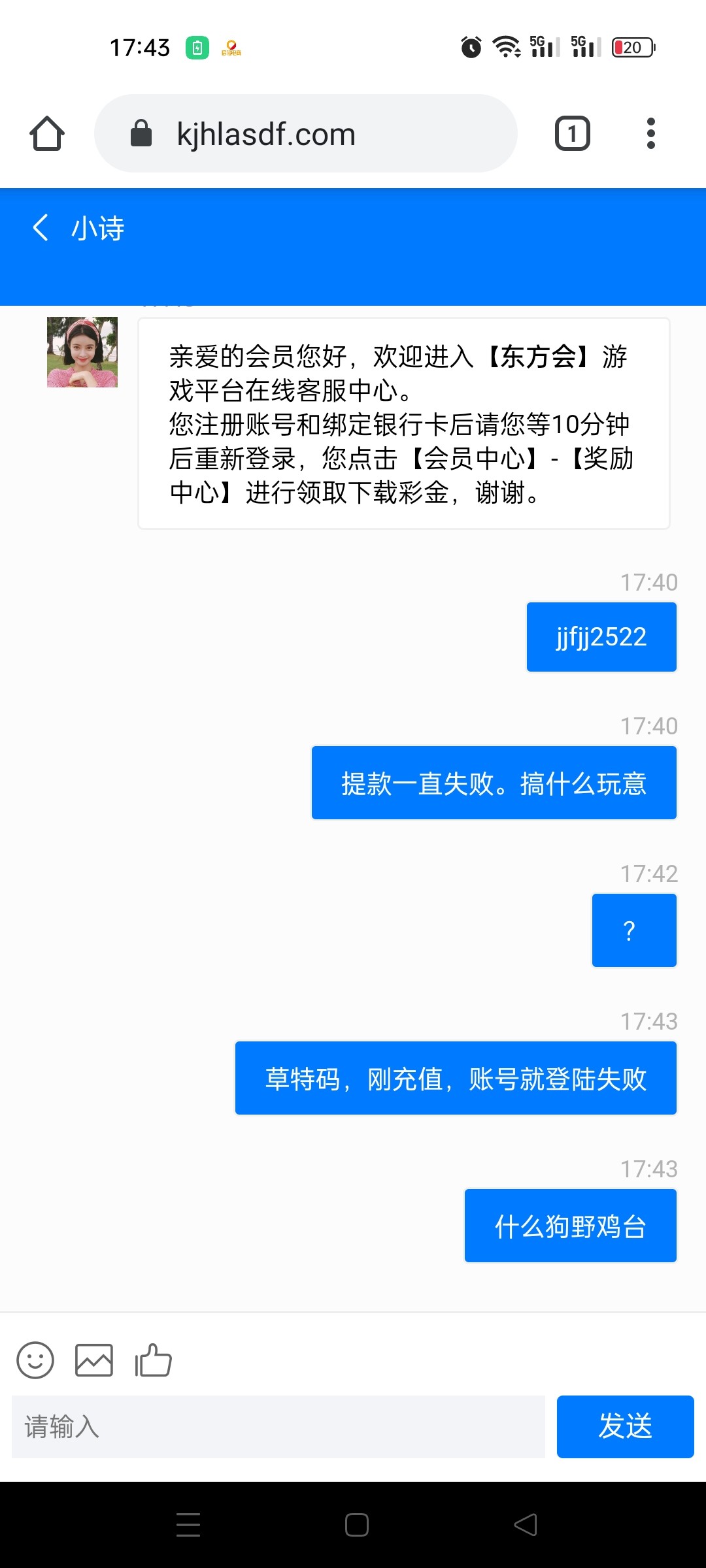Tap the alarm clock status bar icon

472,47
